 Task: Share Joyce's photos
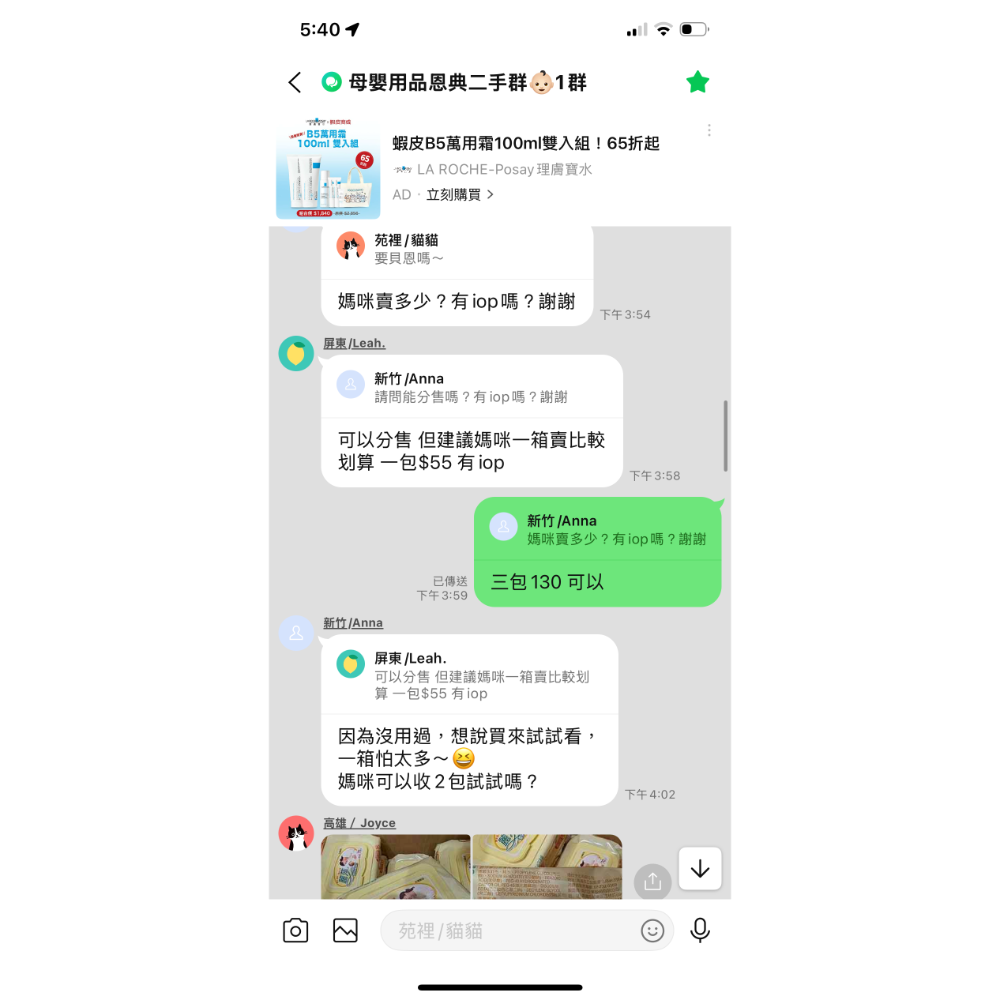[652, 881]
